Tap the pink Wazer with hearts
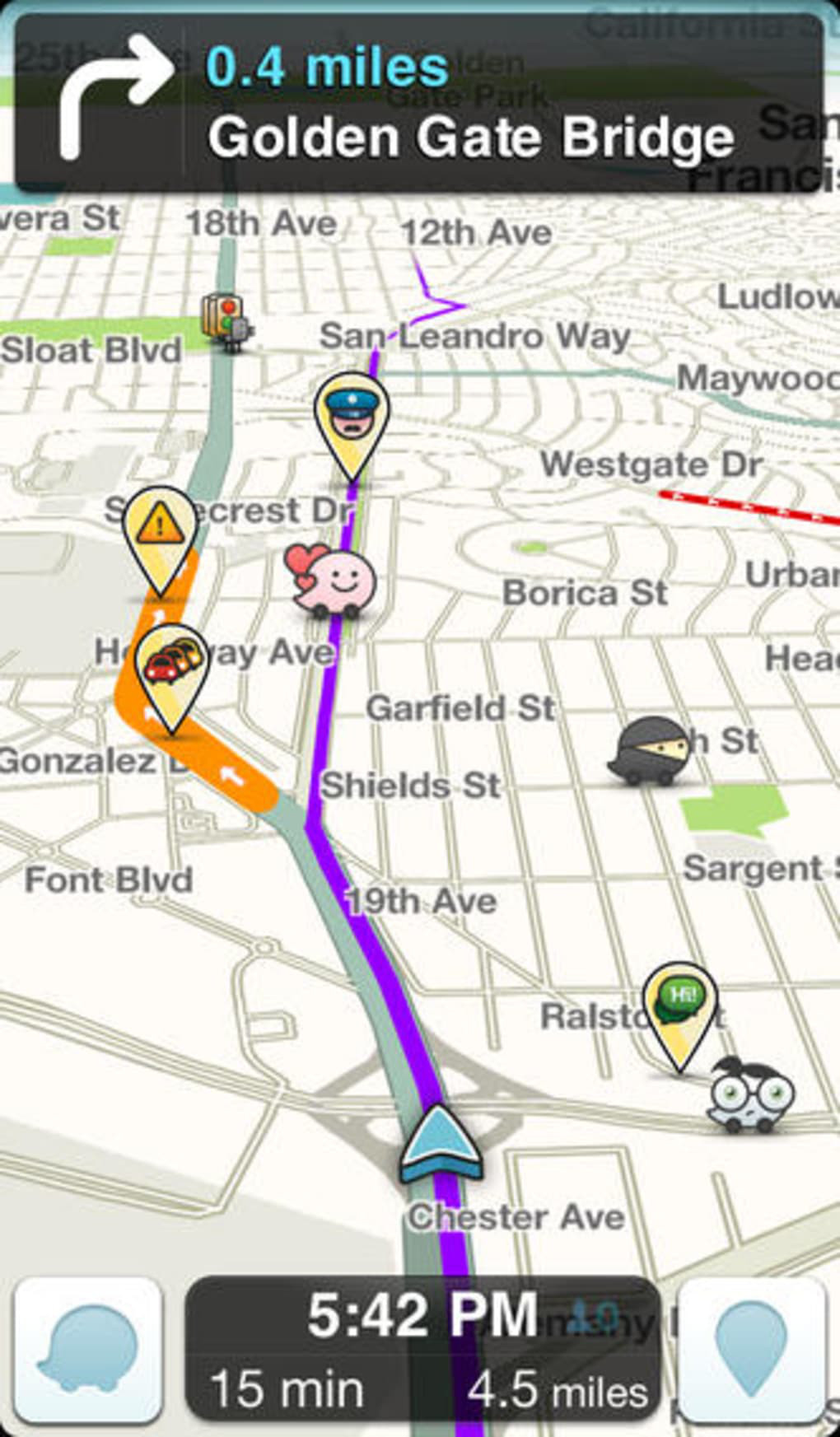This screenshot has height=1437, width=840. (331, 580)
